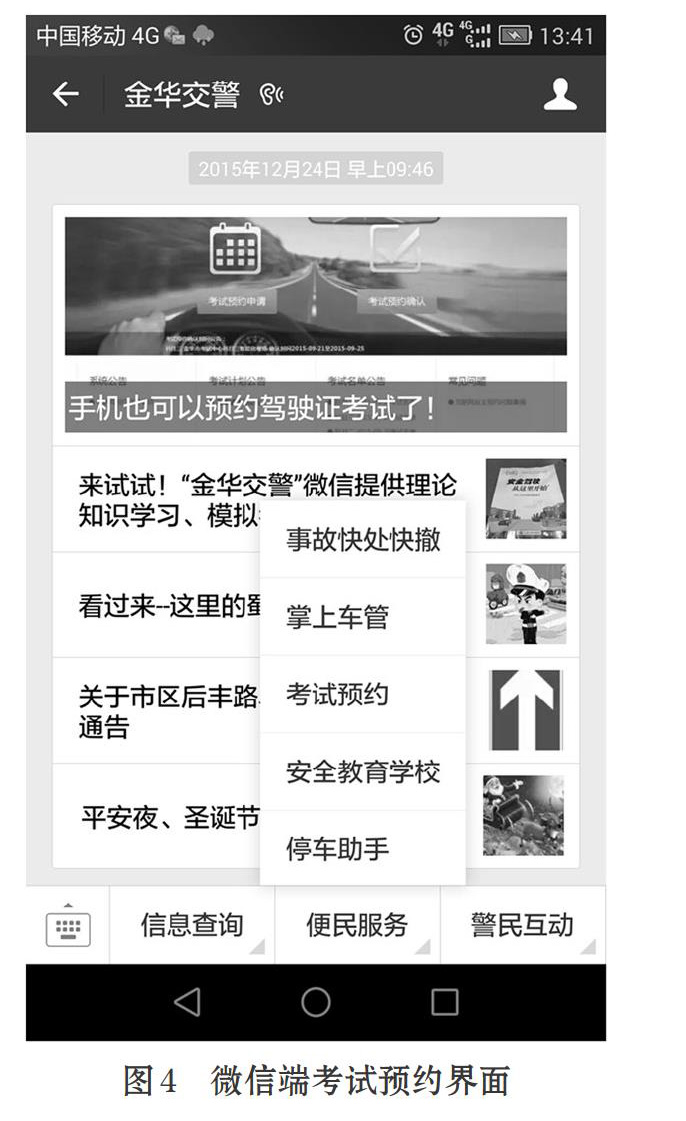
Task: Expand the 警民互动 menu
Action: click(523, 925)
